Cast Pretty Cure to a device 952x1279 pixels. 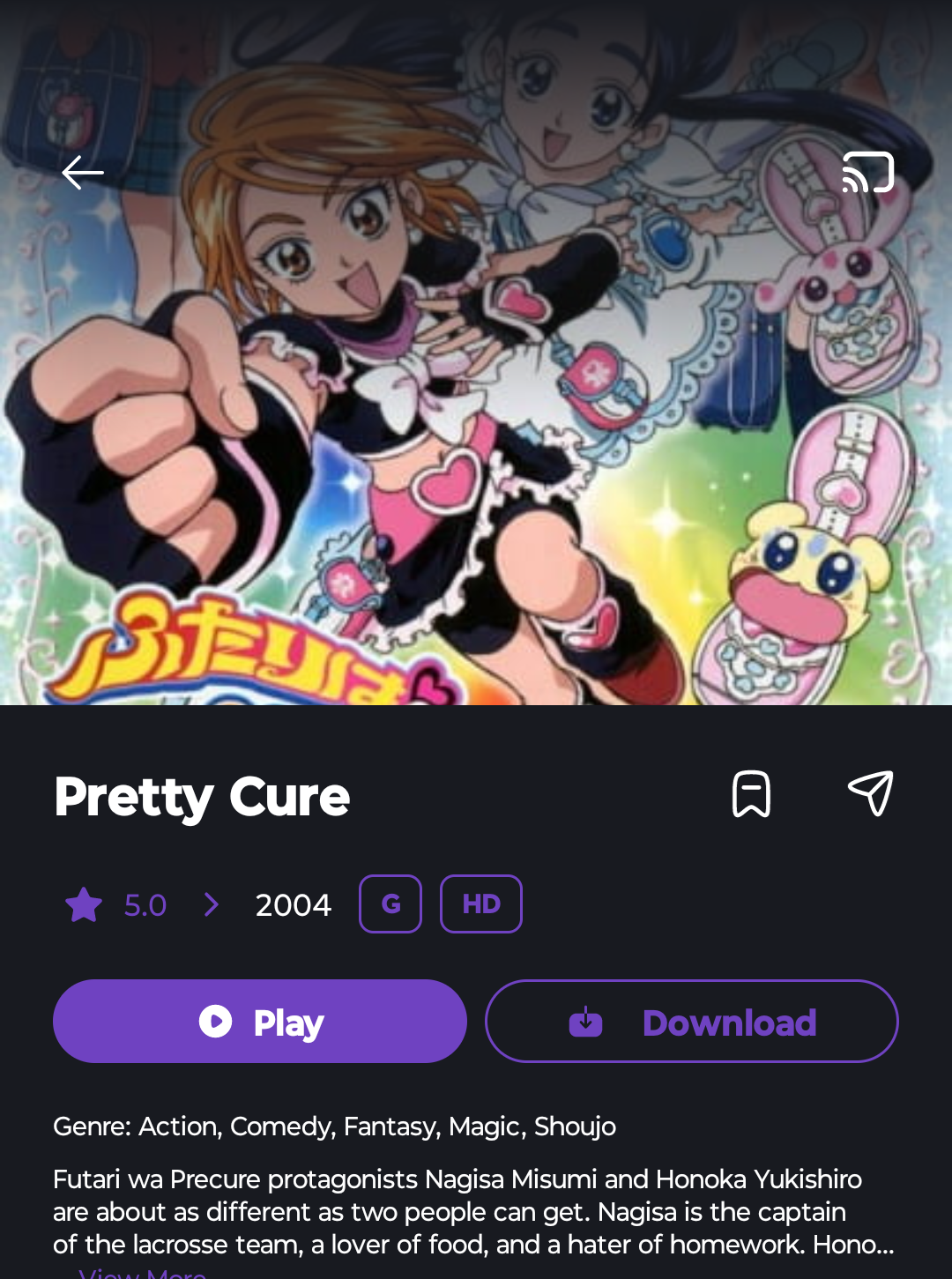[867, 173]
